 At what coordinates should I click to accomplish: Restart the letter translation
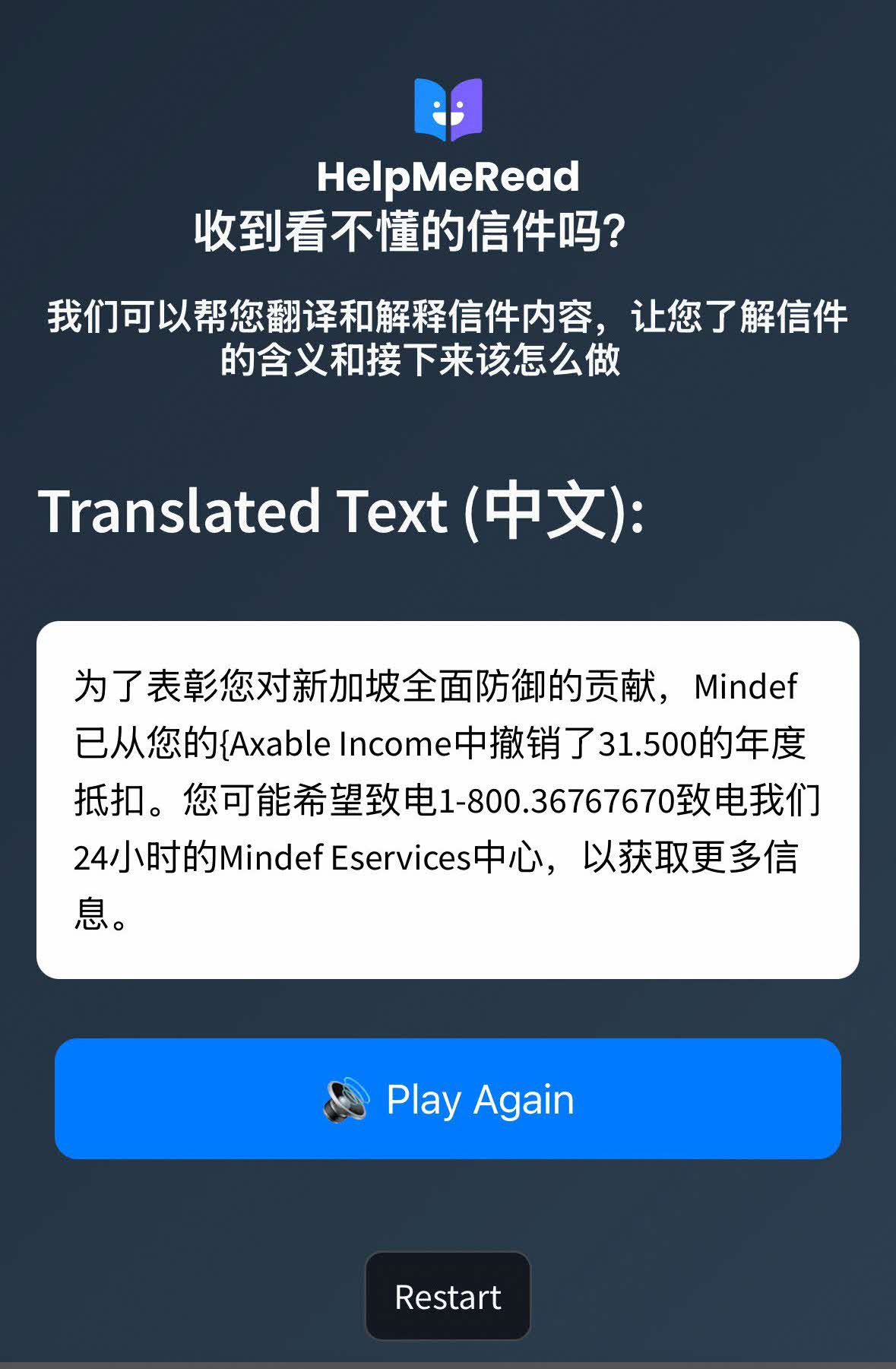tap(448, 1297)
